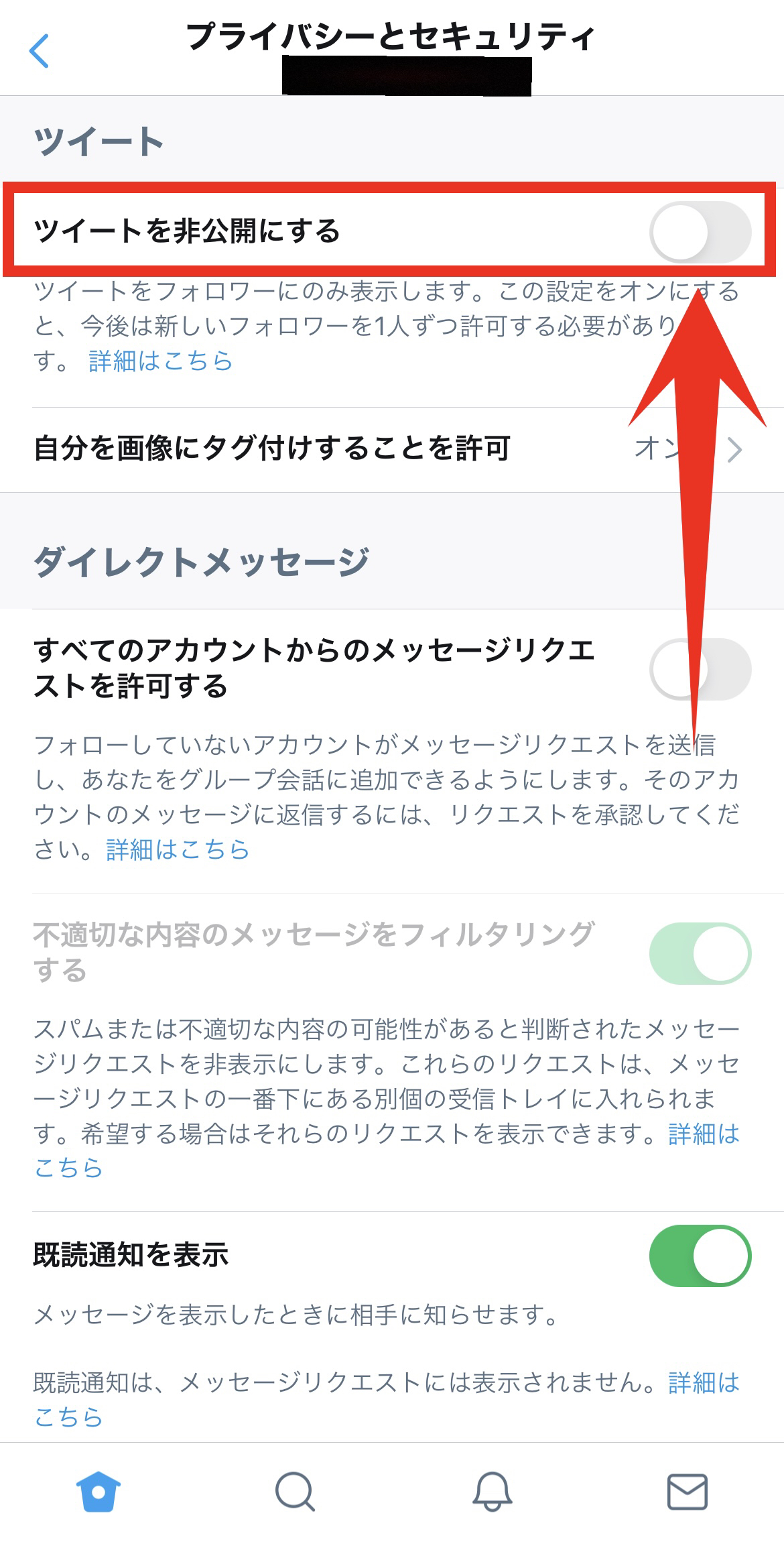Open 詳細はこちら link under the message filtering description
The image size is (784, 1560).
pyautogui.click(x=703, y=1134)
